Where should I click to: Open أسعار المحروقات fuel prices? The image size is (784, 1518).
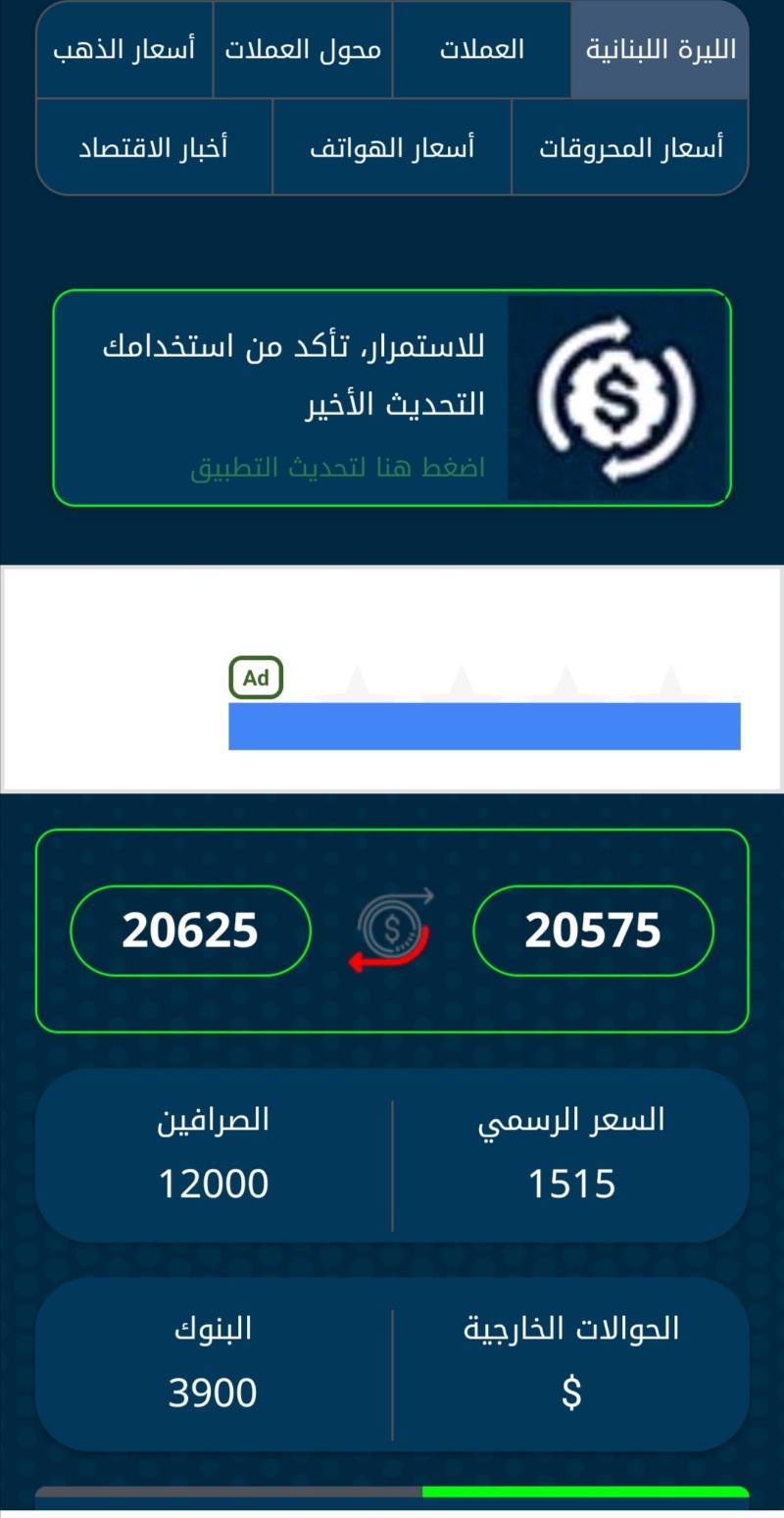[x=630, y=148]
